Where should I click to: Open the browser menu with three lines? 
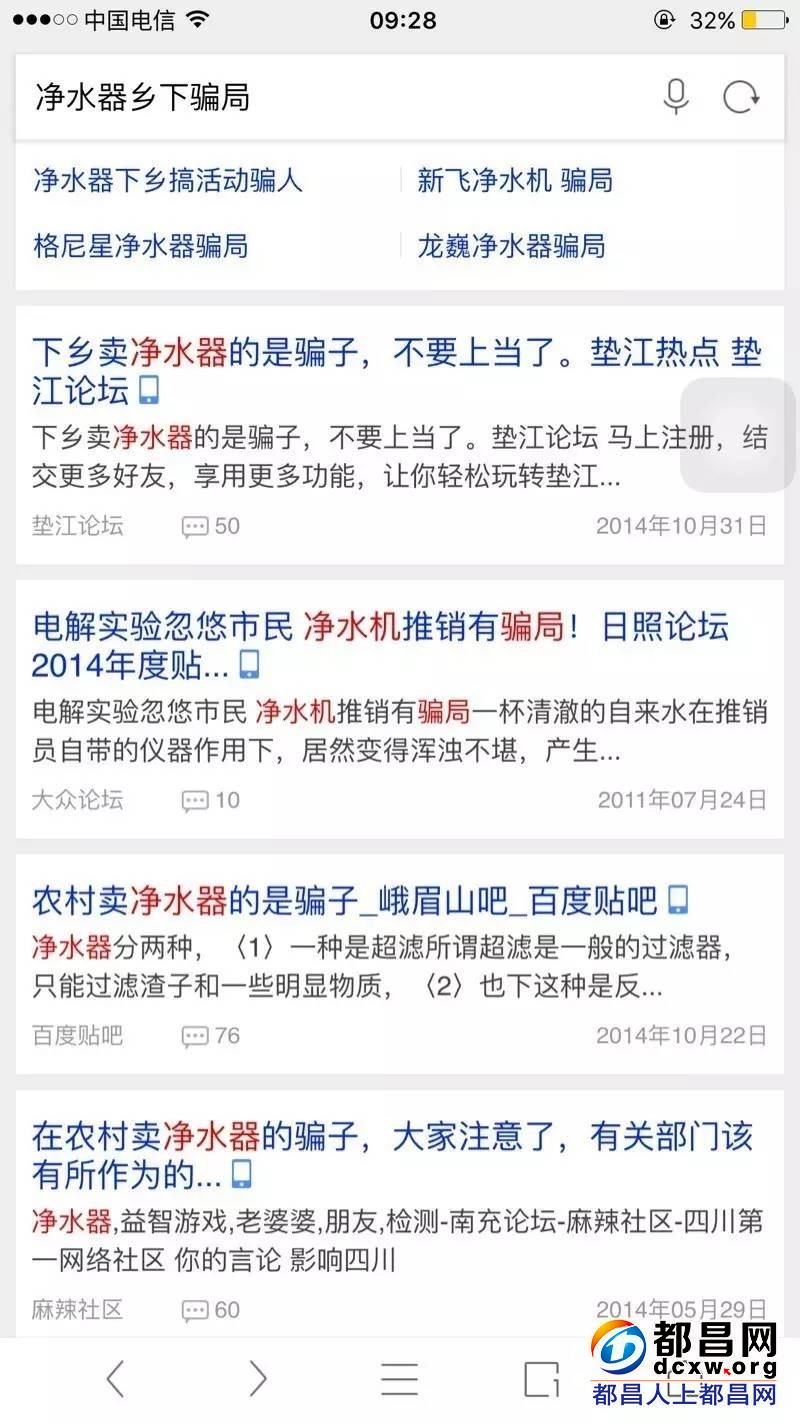(399, 1379)
